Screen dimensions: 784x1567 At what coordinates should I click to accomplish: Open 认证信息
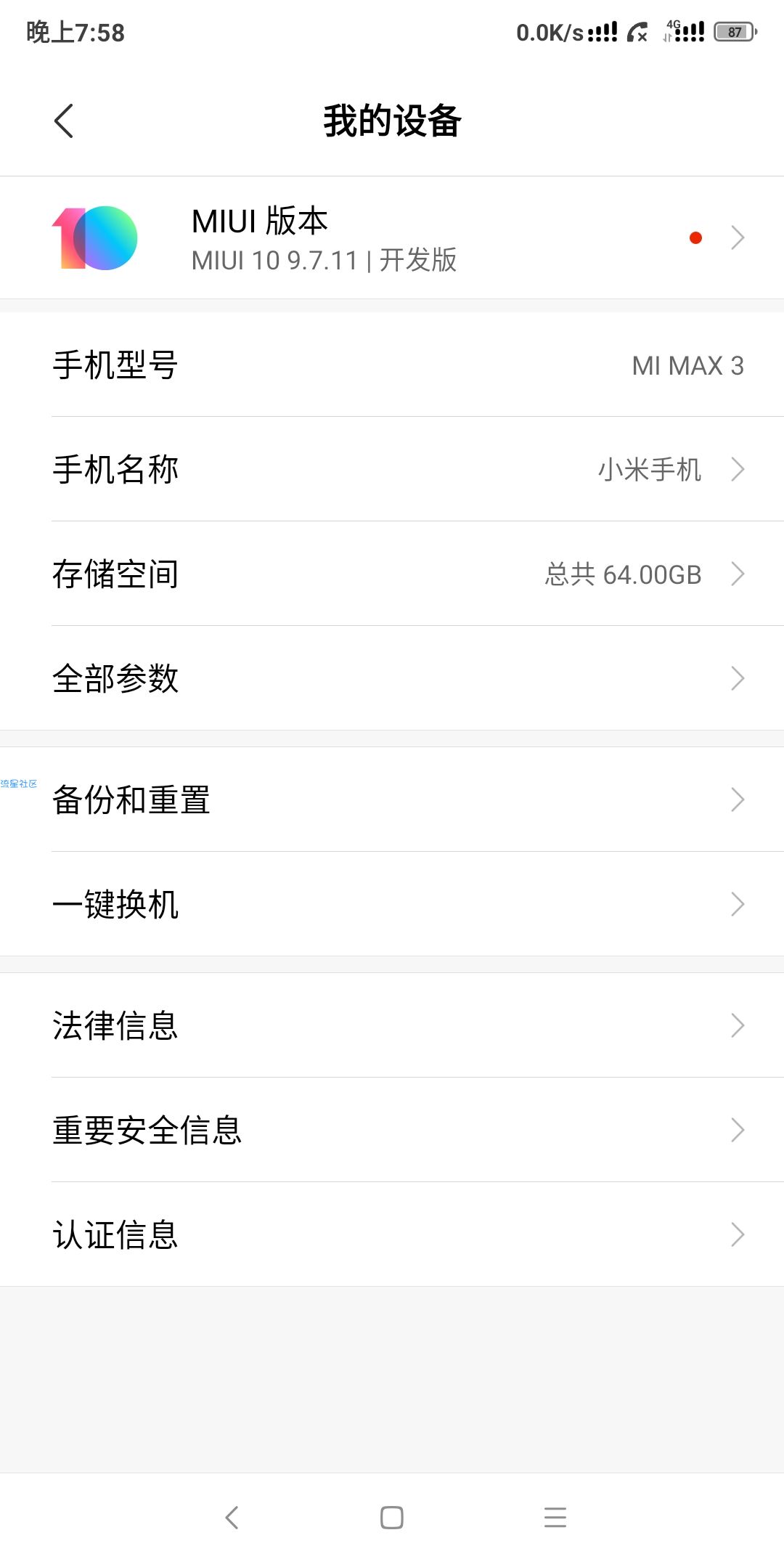(392, 1234)
